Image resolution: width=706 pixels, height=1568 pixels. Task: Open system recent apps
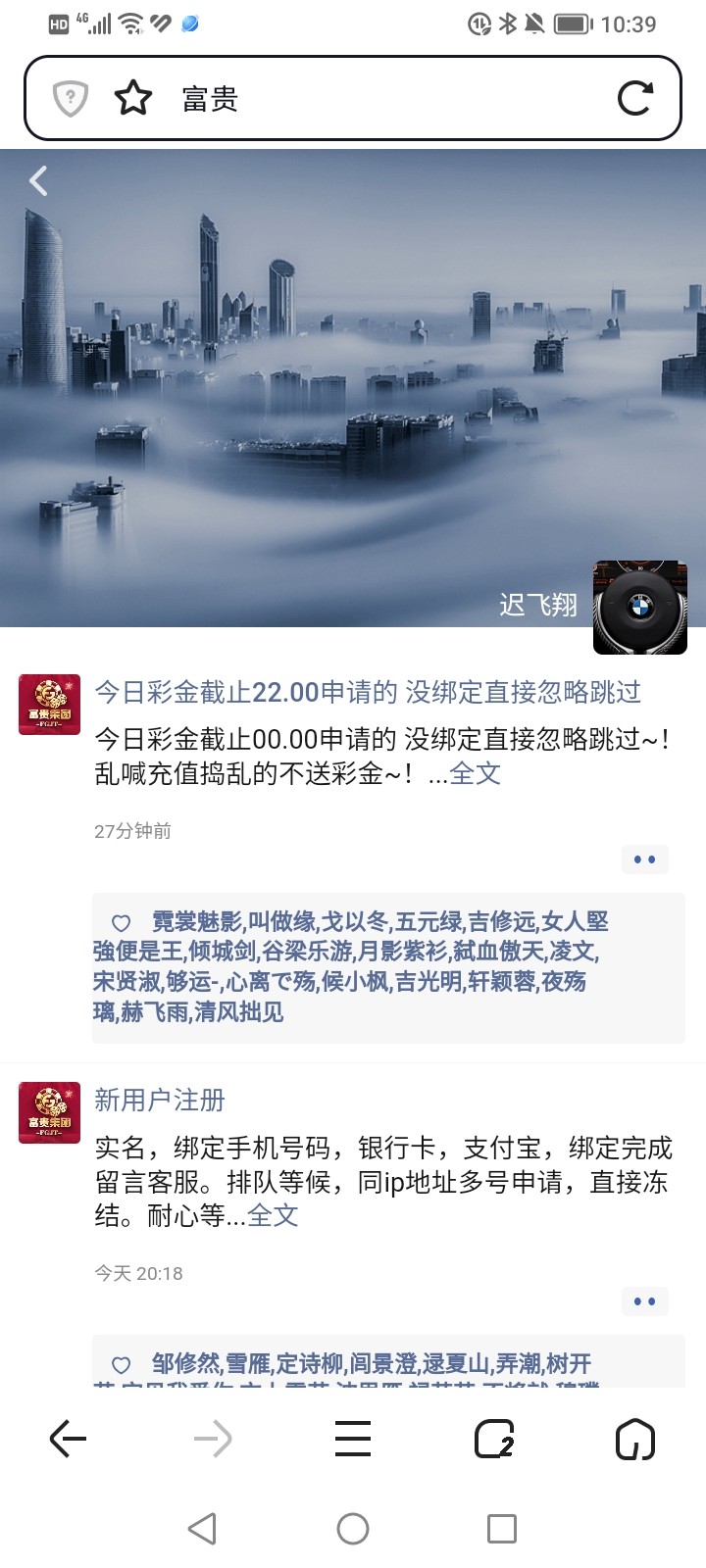pos(502,1529)
